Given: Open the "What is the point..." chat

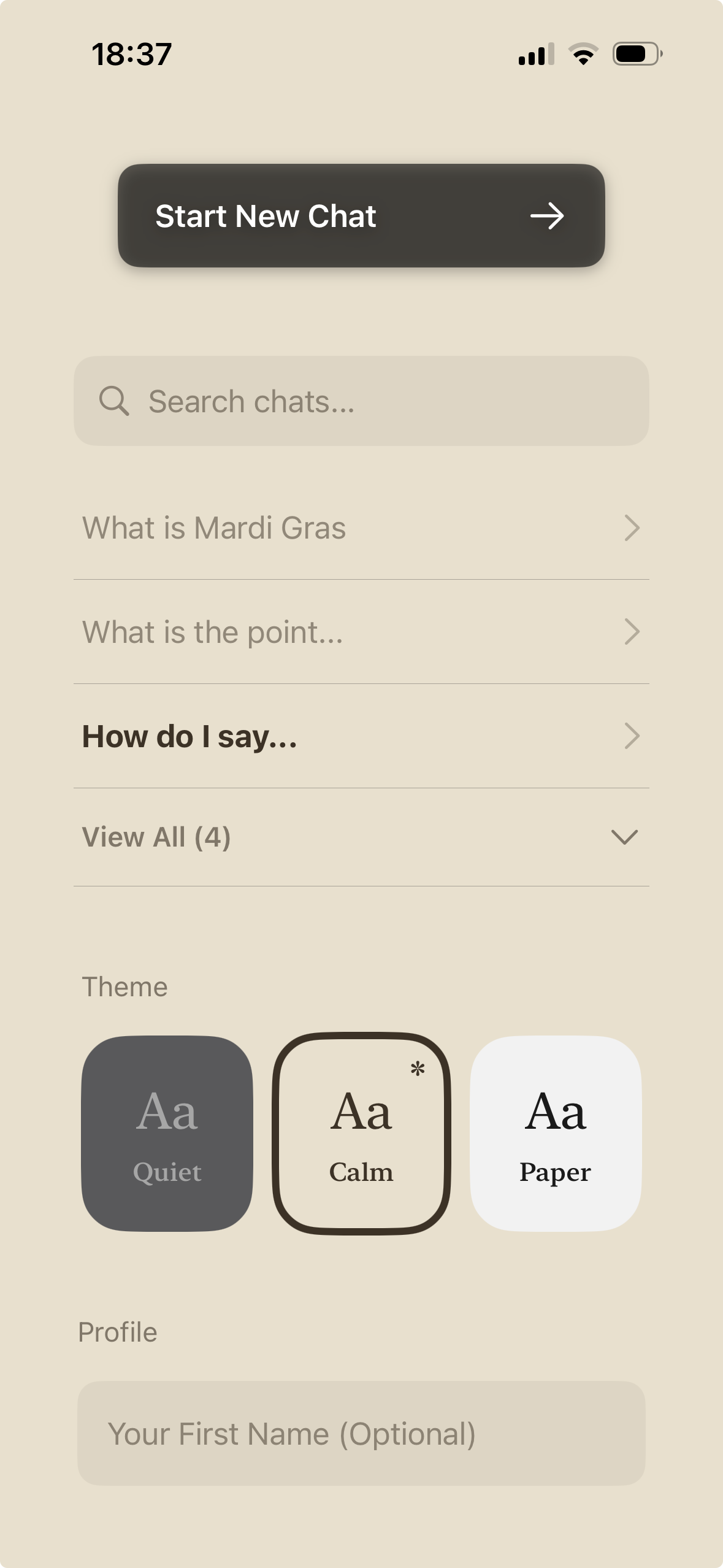Looking at the screenshot, I should pos(361,632).
